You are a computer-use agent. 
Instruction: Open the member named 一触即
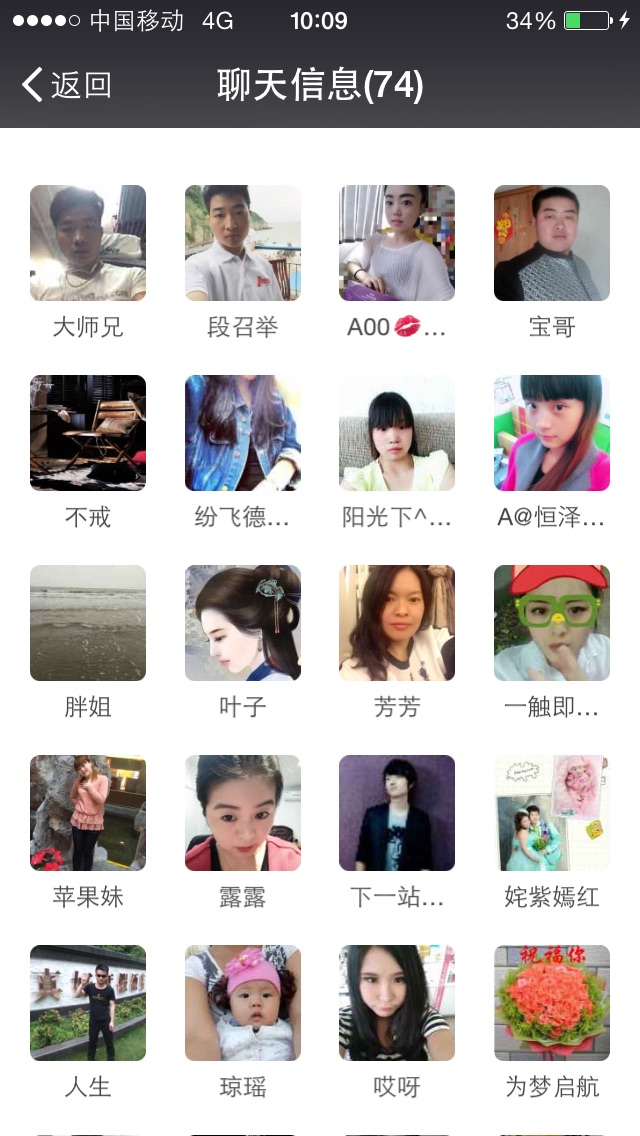pos(552,623)
